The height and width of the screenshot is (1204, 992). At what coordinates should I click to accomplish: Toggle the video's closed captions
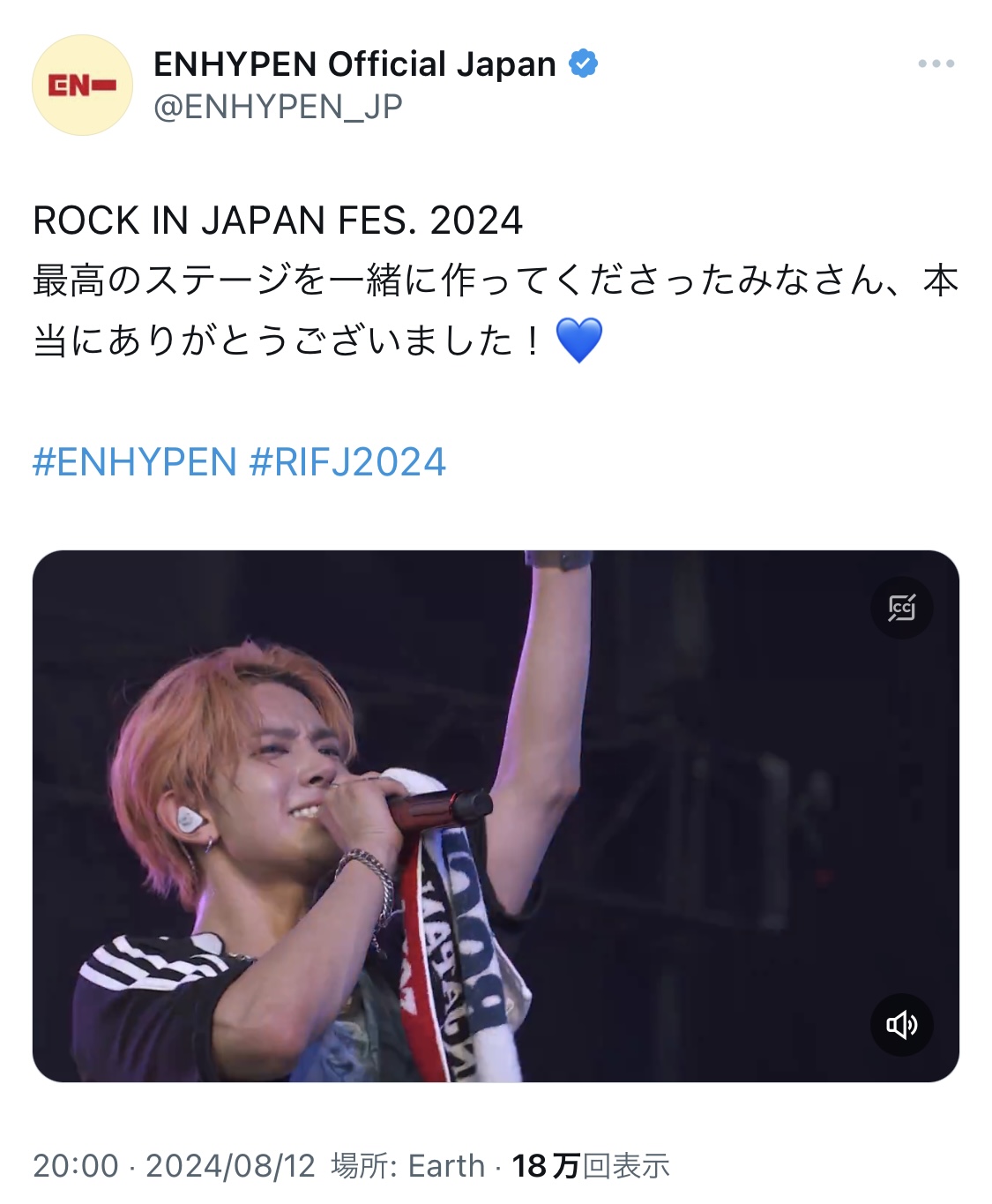point(901,608)
